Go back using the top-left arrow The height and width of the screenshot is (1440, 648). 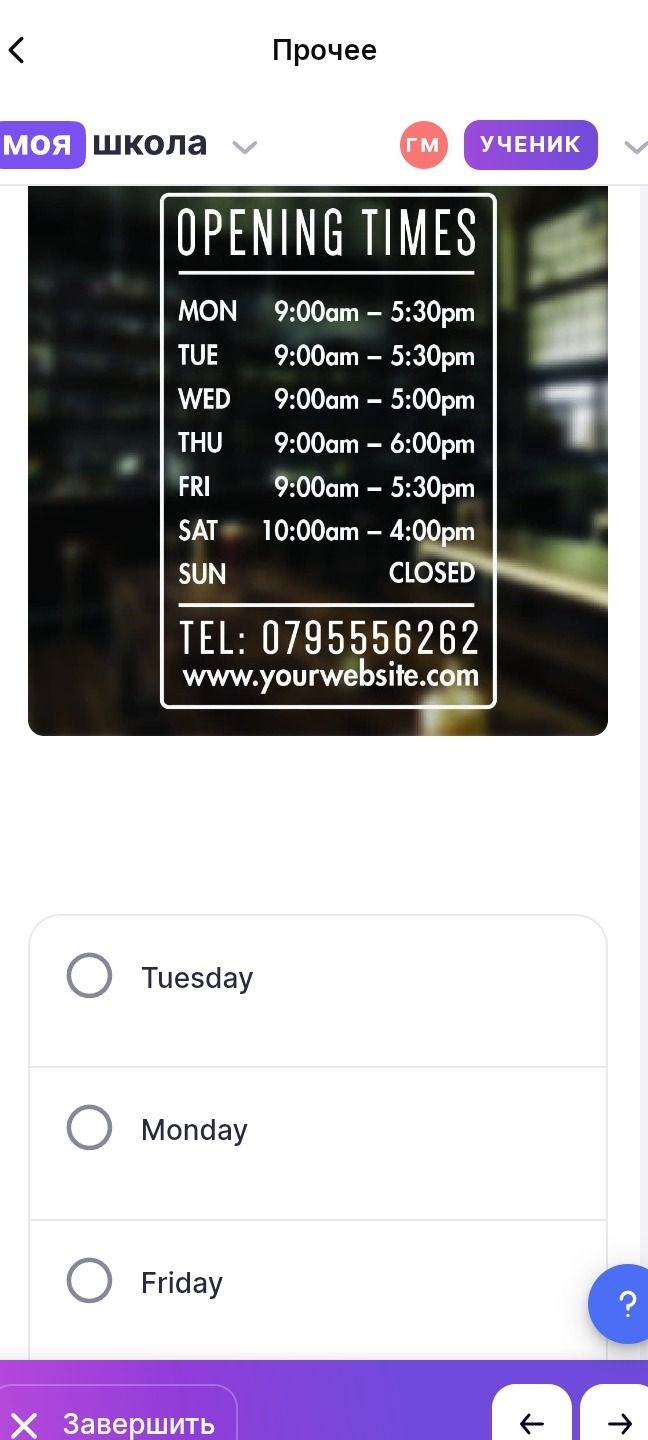click(17, 50)
